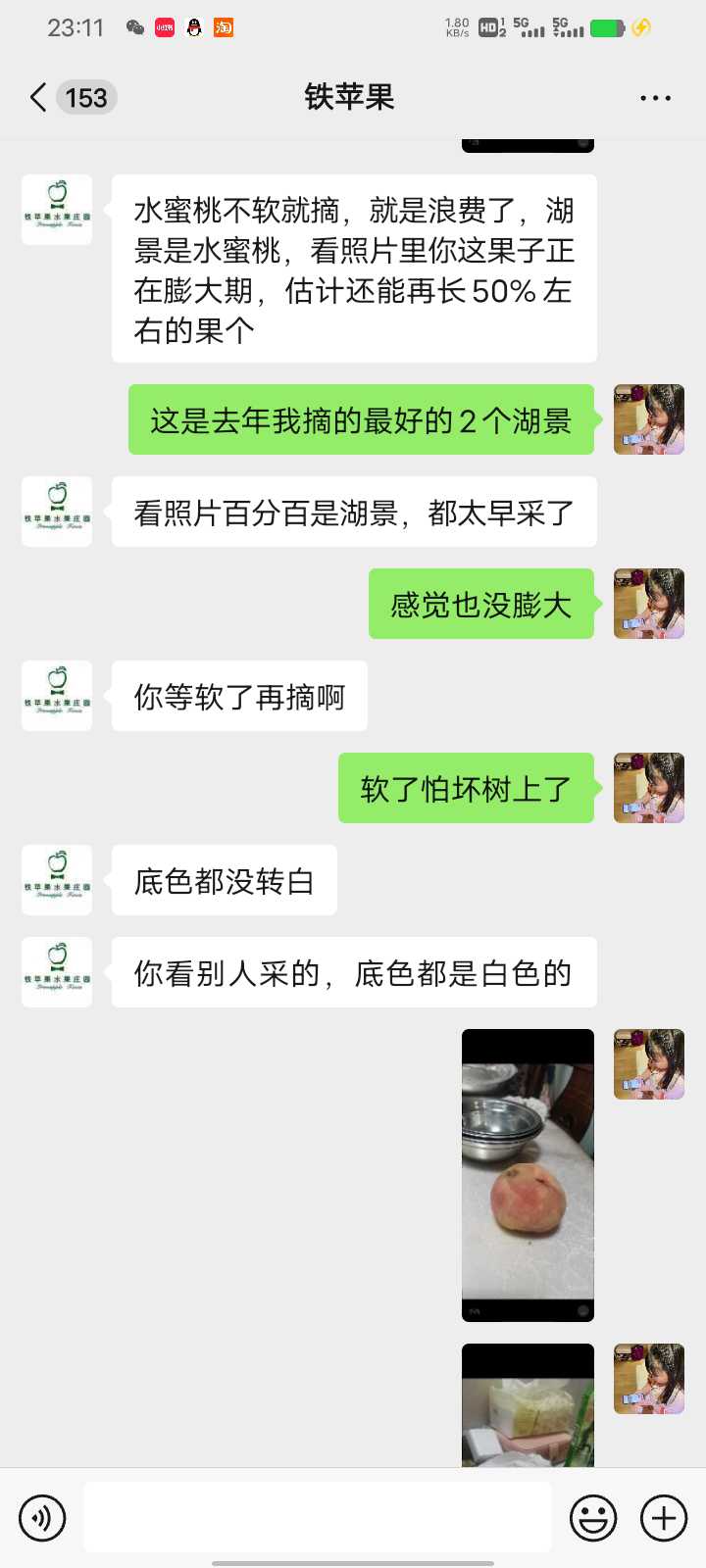View the photo with the tissue box
Screen dimensions: 706x1568
[x=528, y=1405]
